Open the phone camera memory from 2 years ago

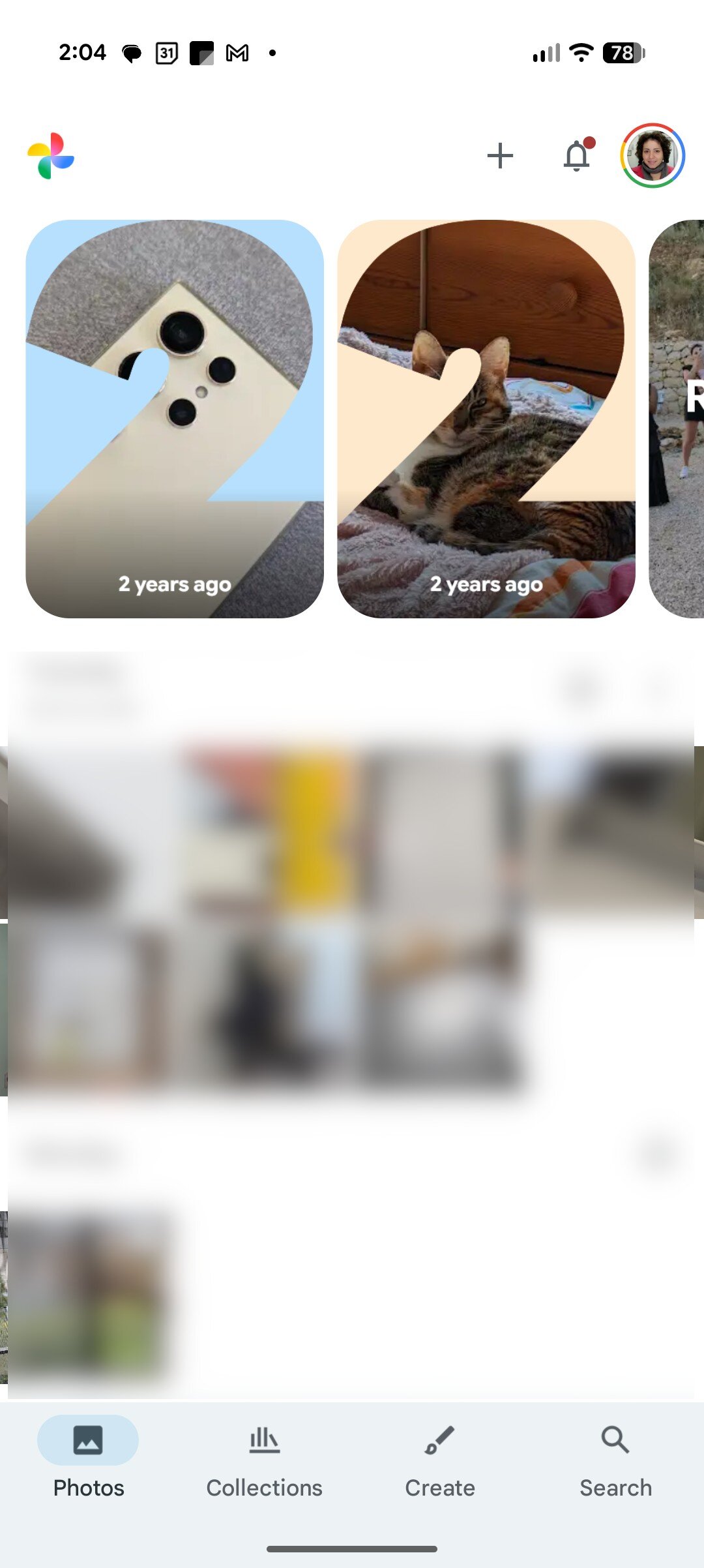[175, 419]
